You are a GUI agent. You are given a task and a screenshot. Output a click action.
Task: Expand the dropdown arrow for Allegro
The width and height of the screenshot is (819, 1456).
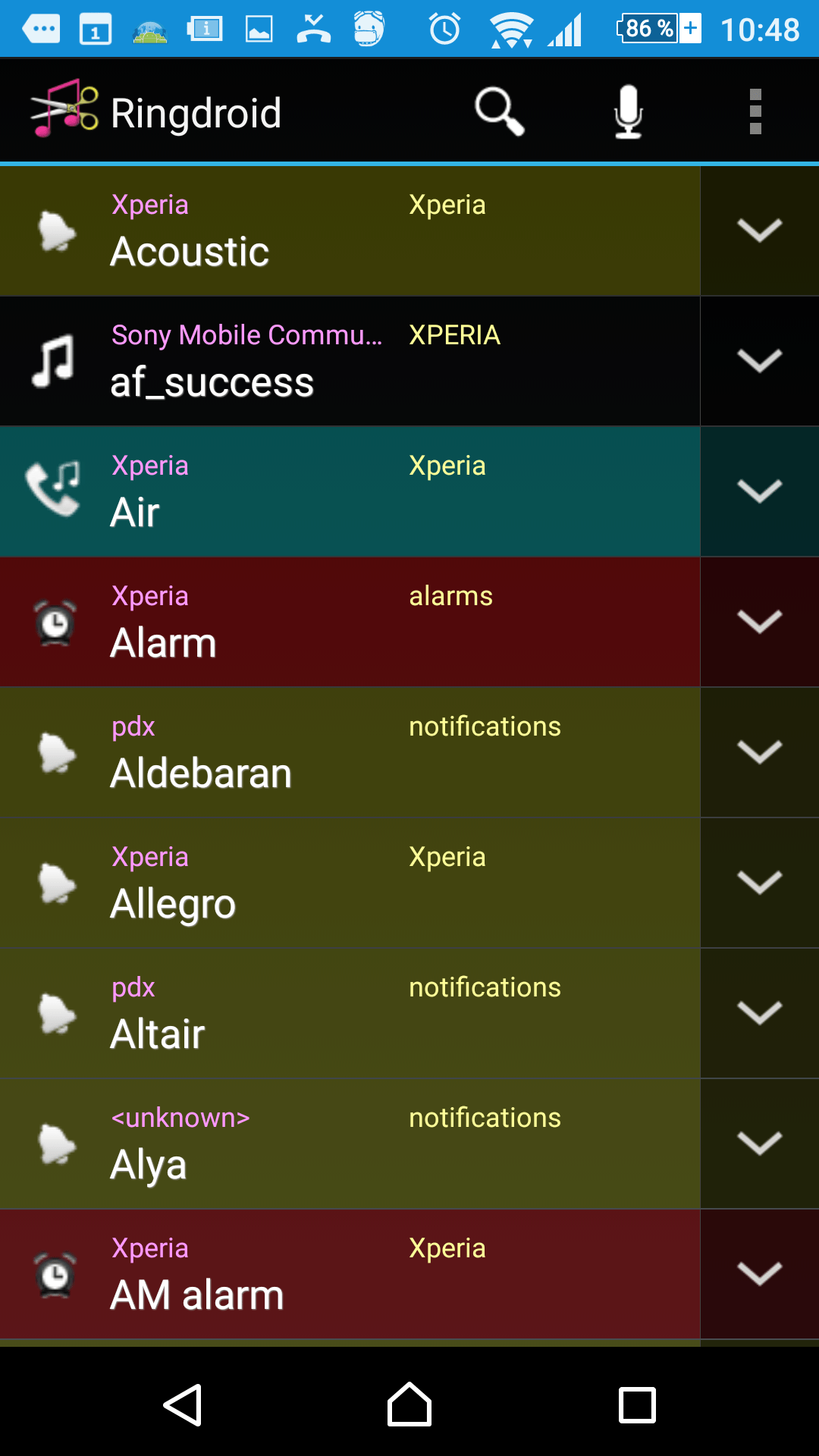[x=760, y=883]
